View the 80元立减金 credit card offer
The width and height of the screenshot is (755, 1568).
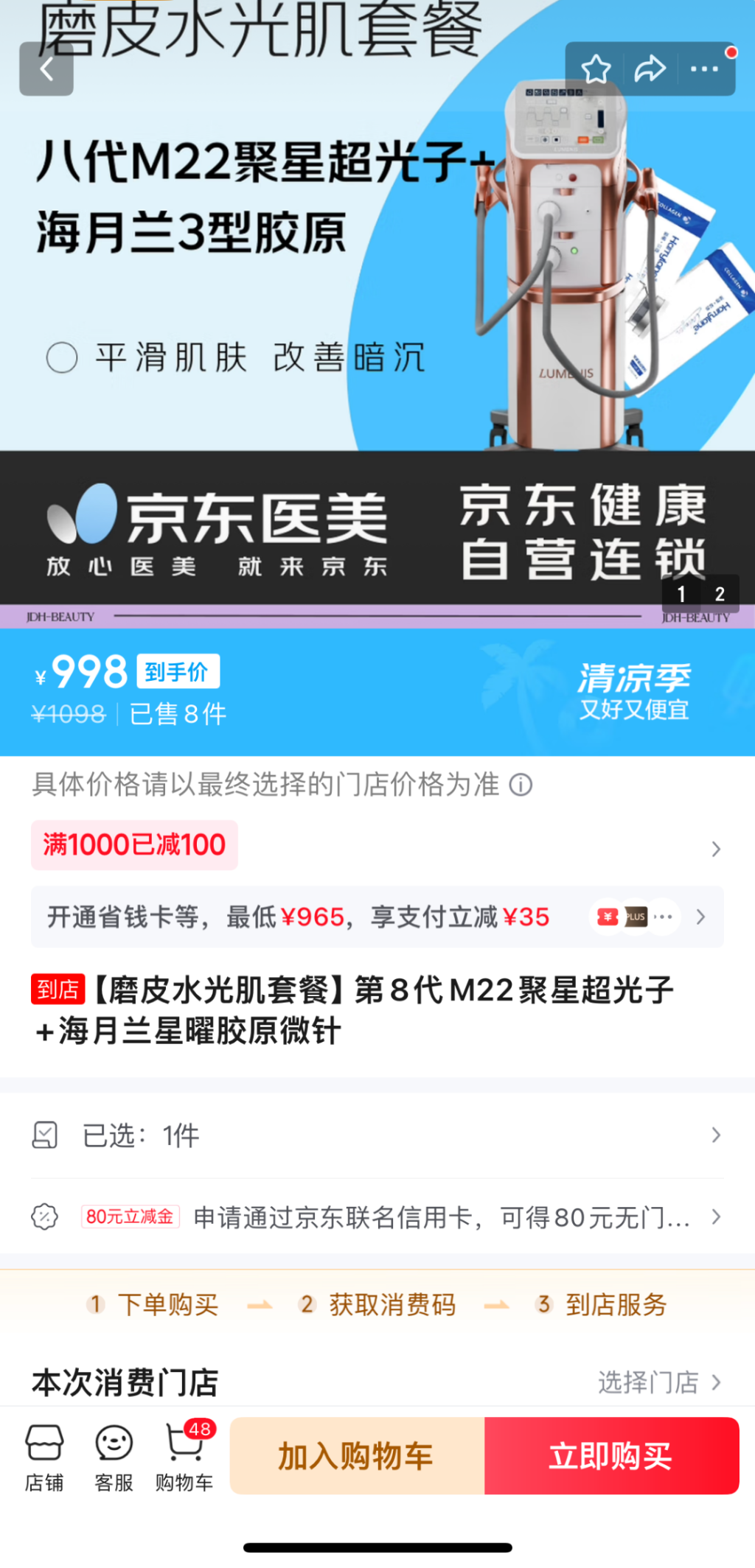pos(377,1217)
